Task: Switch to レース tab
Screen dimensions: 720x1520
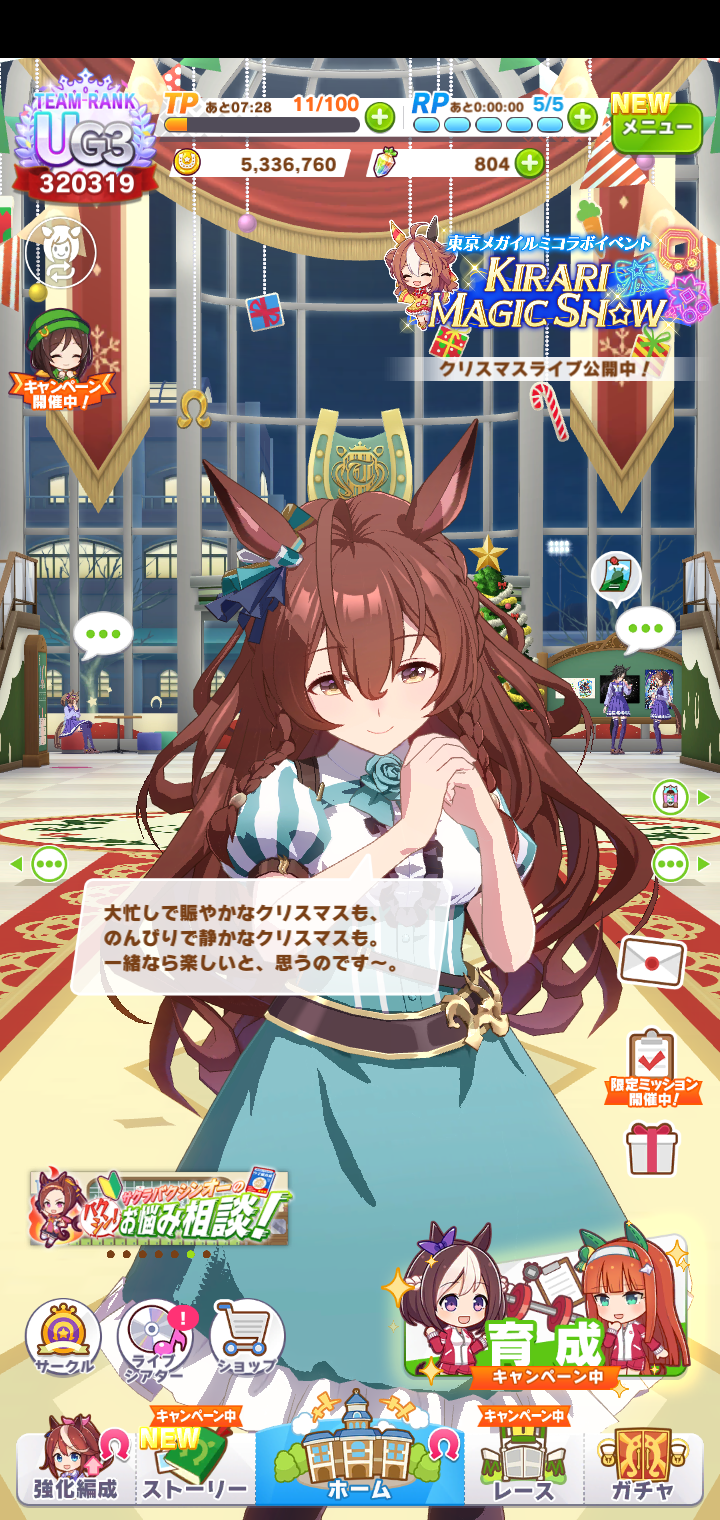Action: tap(522, 1468)
